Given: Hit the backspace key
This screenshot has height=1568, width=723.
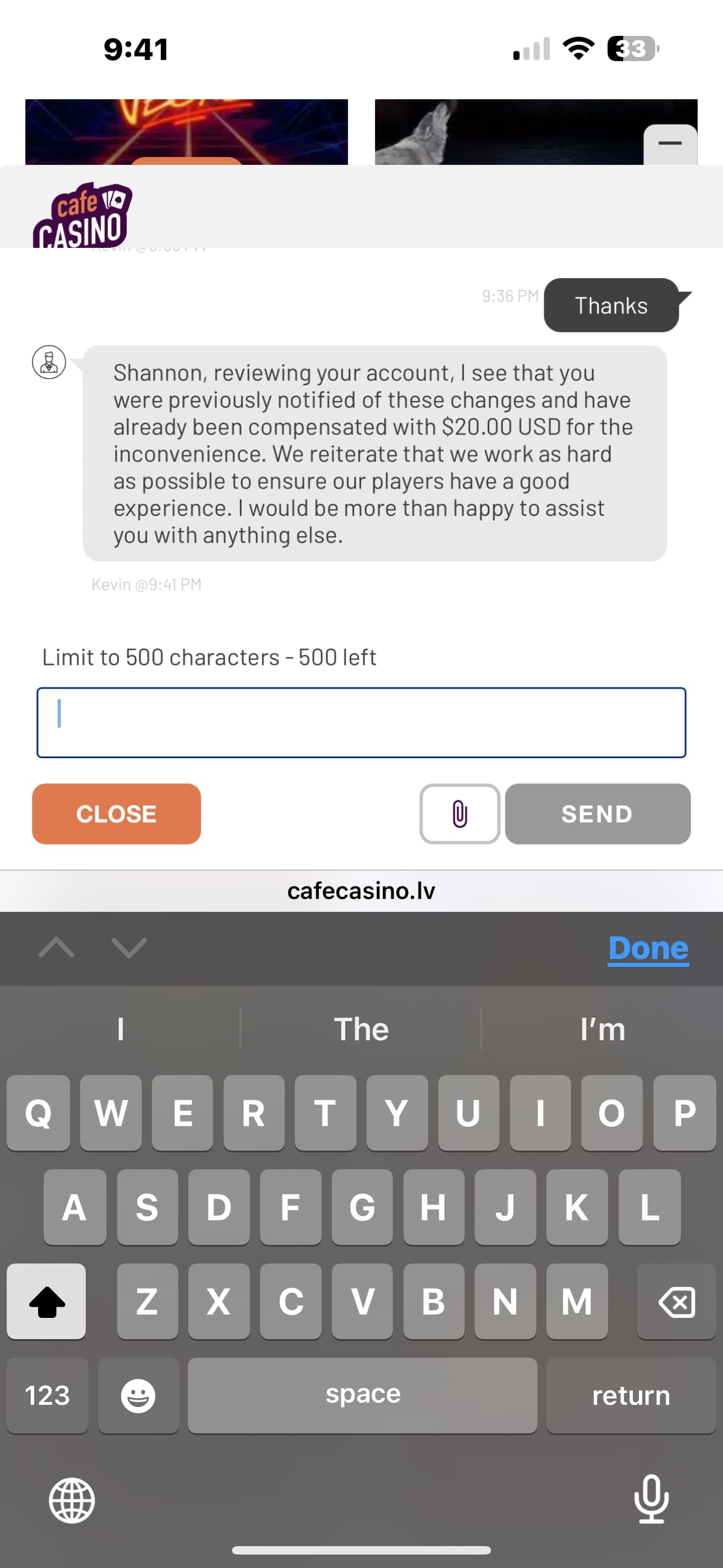Looking at the screenshot, I should pyautogui.click(x=676, y=1302).
